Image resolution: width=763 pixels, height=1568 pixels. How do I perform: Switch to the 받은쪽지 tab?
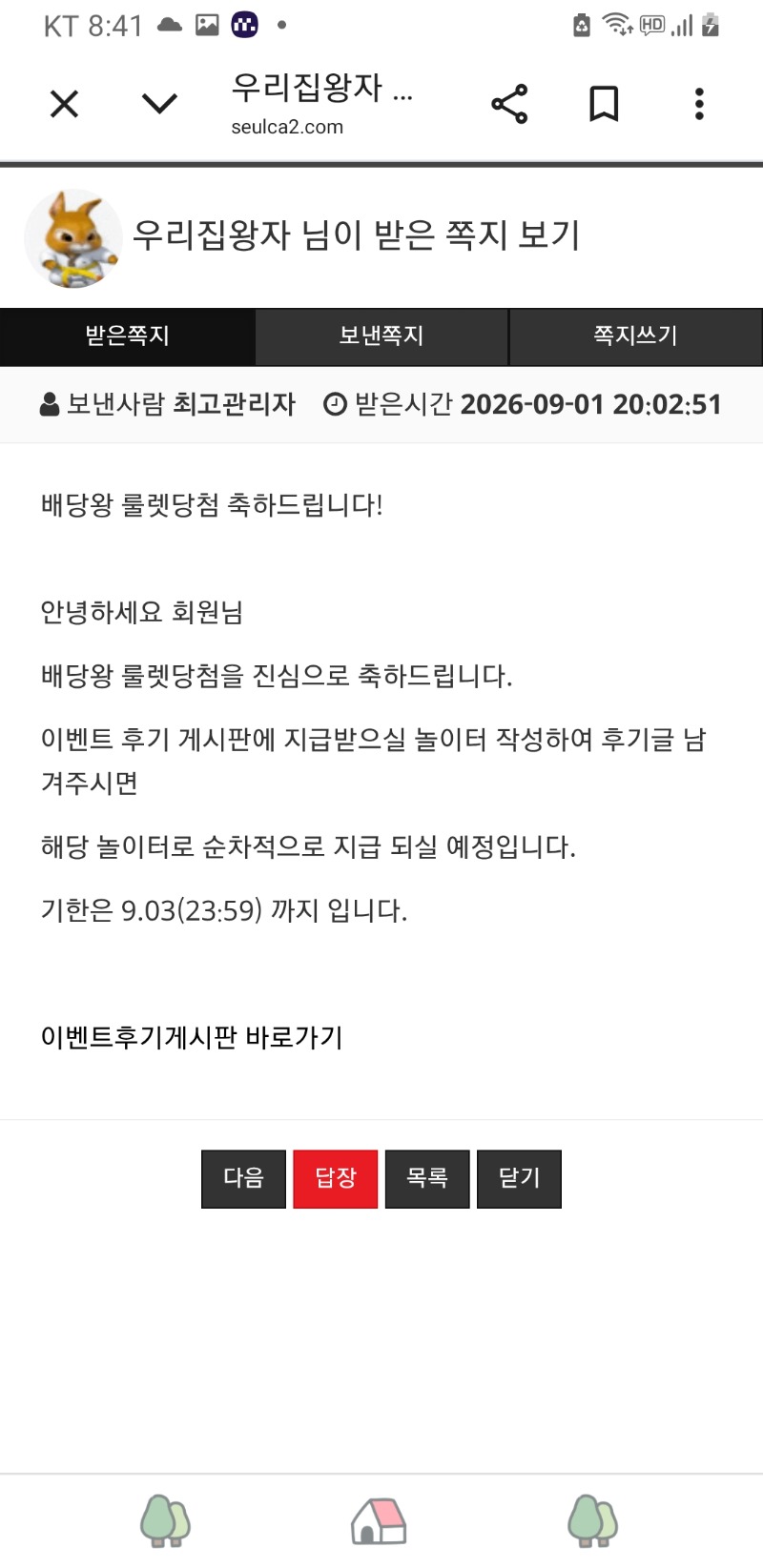tap(127, 336)
